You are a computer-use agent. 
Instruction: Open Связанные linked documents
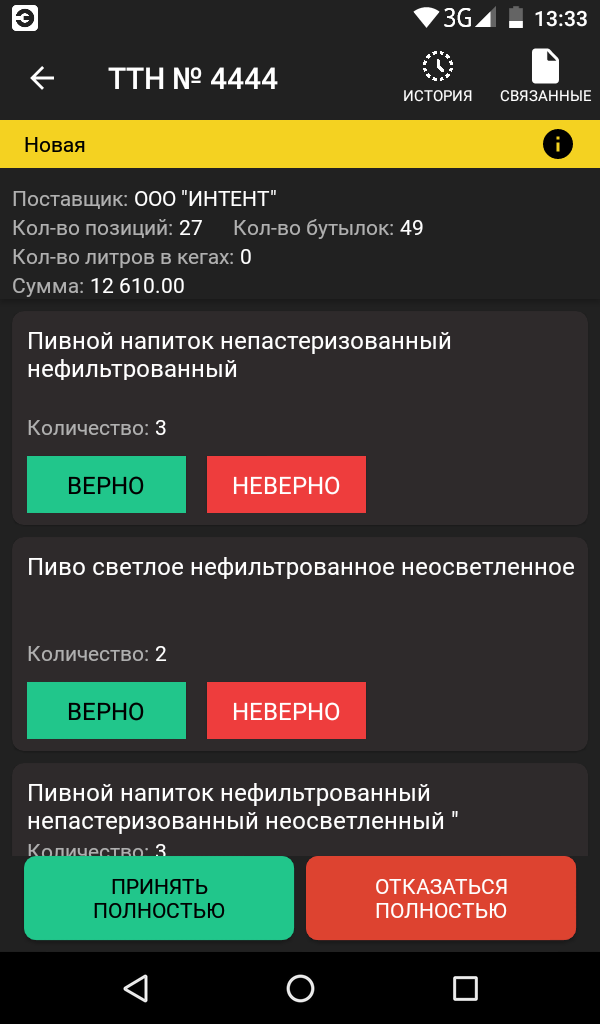click(x=545, y=77)
